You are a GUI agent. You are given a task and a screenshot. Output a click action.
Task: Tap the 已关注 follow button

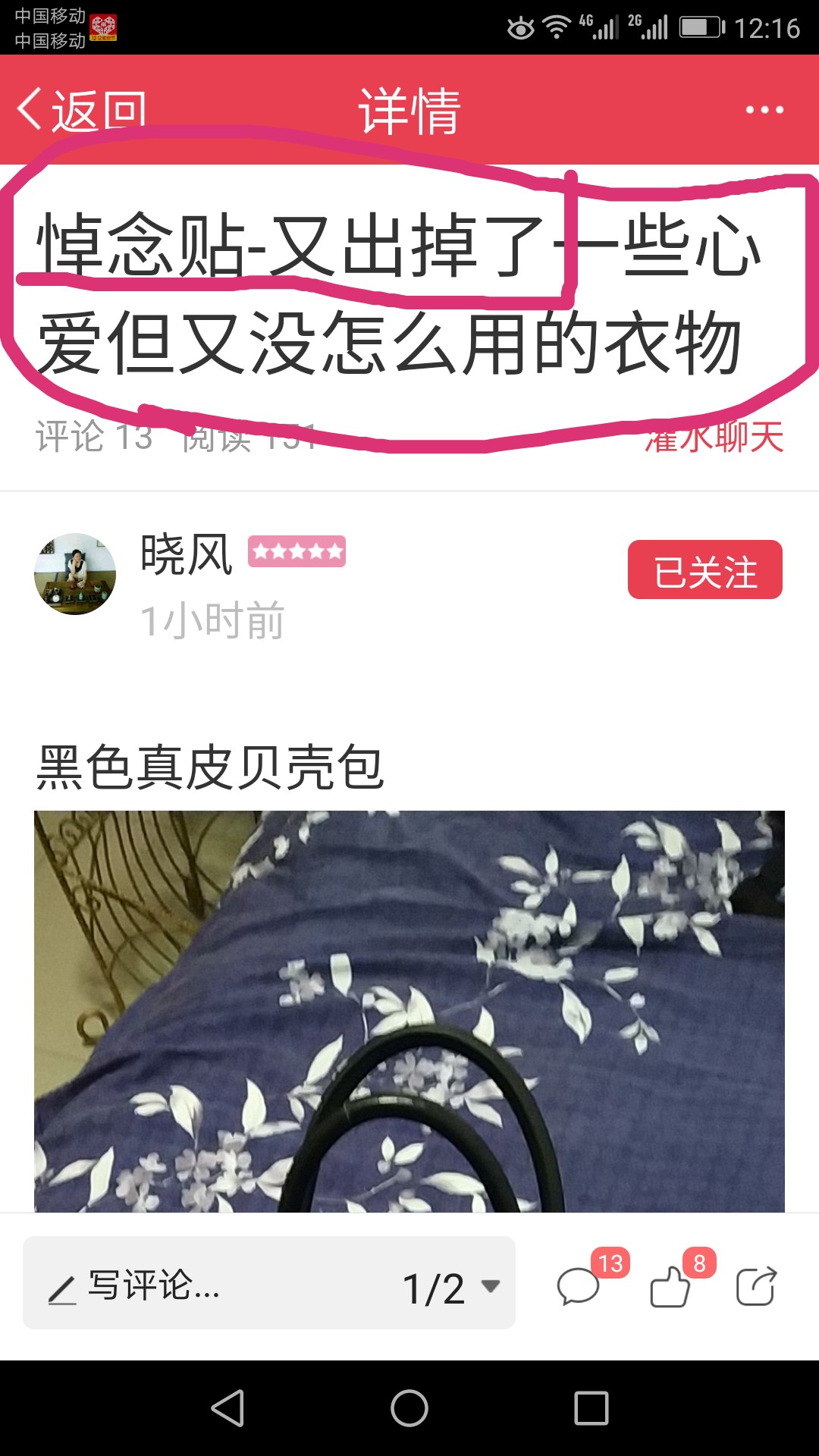point(705,570)
